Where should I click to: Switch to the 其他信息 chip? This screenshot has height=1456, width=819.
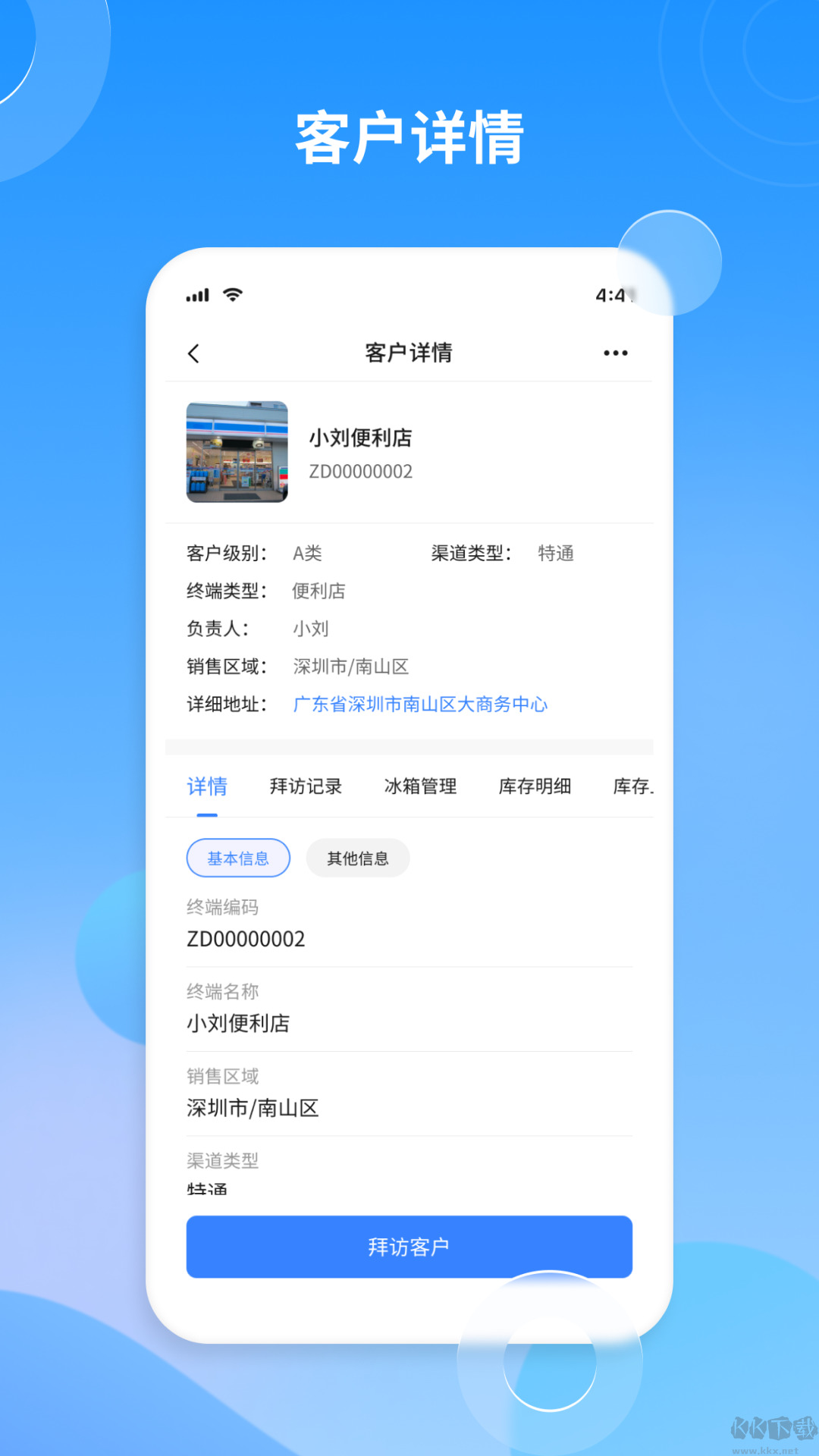[x=357, y=858]
